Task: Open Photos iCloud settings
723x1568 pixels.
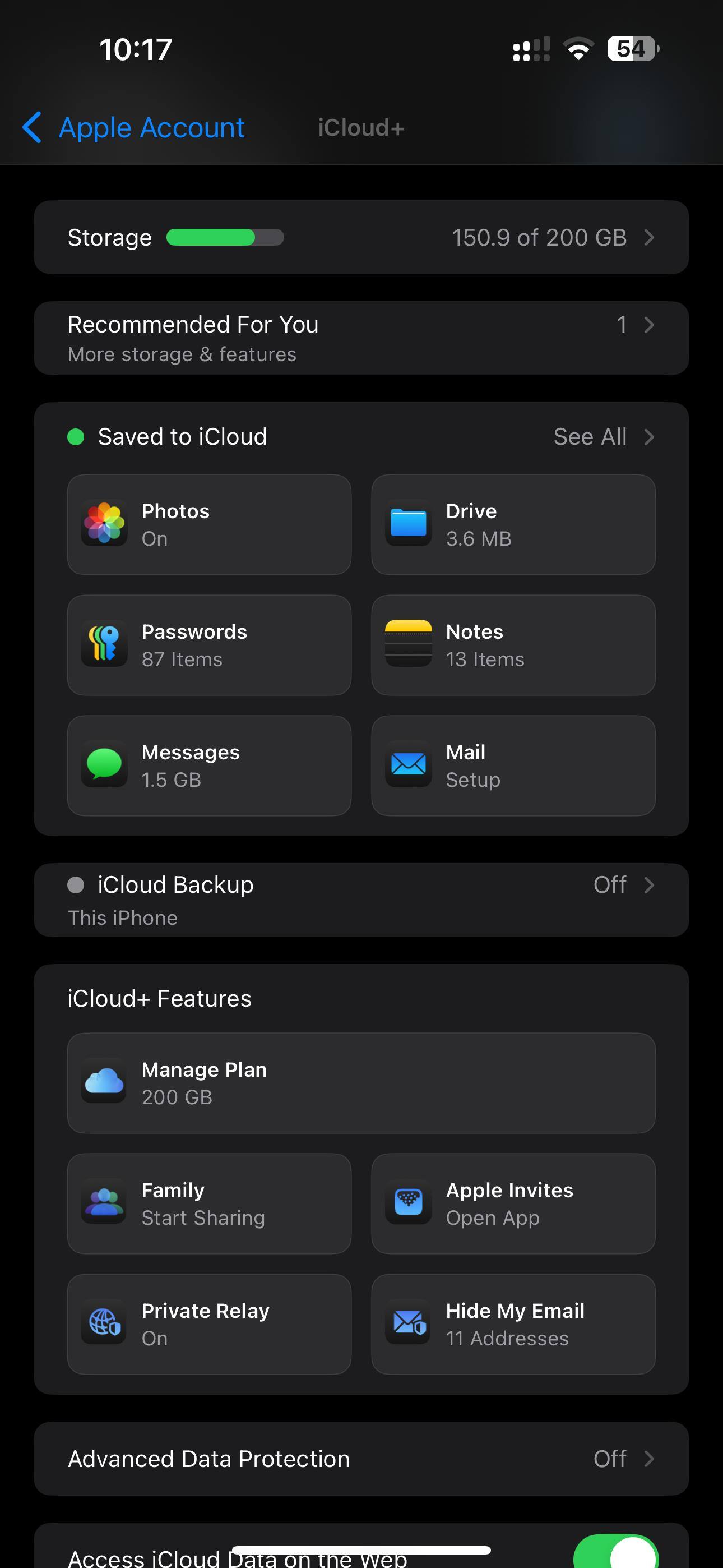Action: tap(208, 524)
